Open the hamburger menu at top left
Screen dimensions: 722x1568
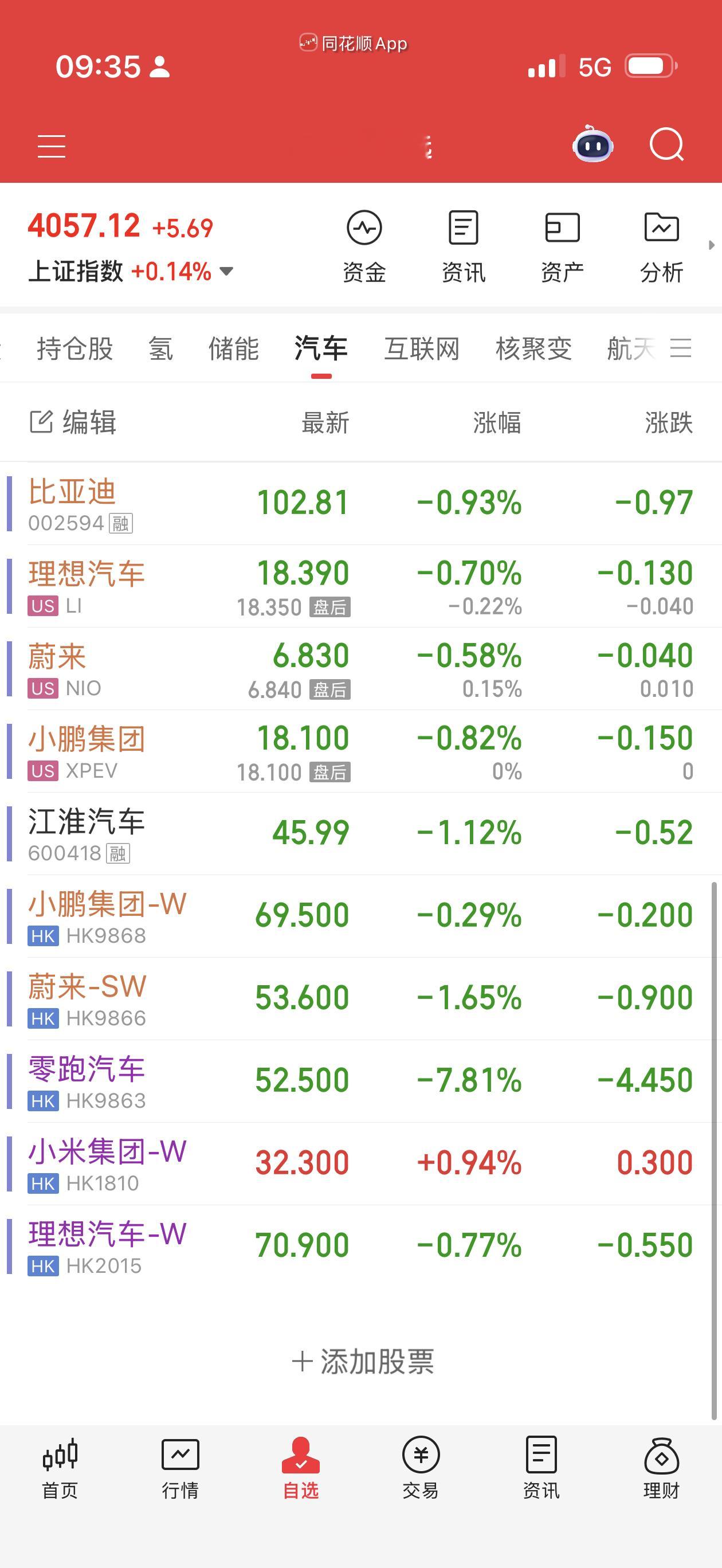(x=51, y=145)
